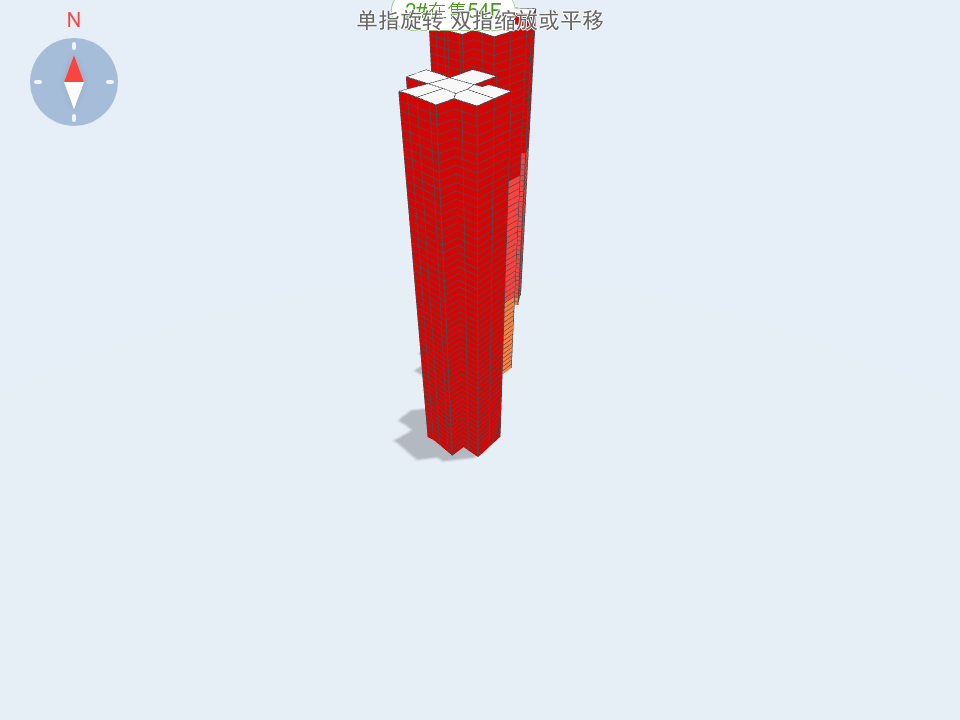Tap the compass to reset north
The width and height of the screenshot is (960, 720).
[74, 82]
